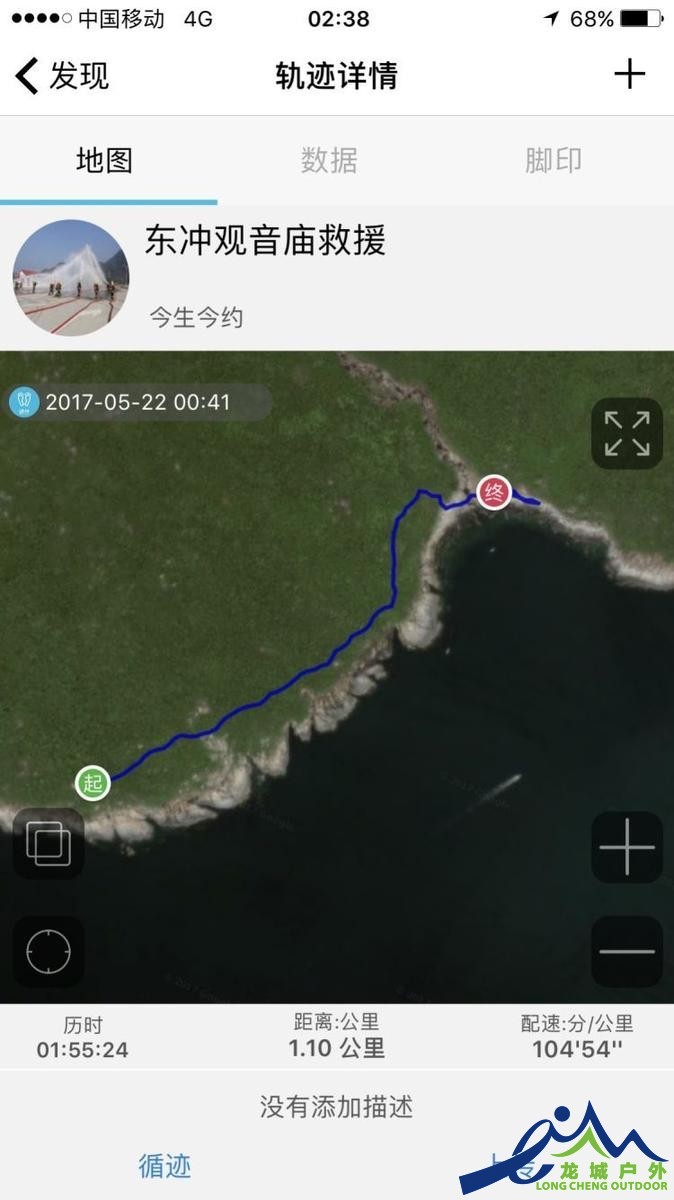
Task: Switch to the 数据 tab
Action: 329,161
